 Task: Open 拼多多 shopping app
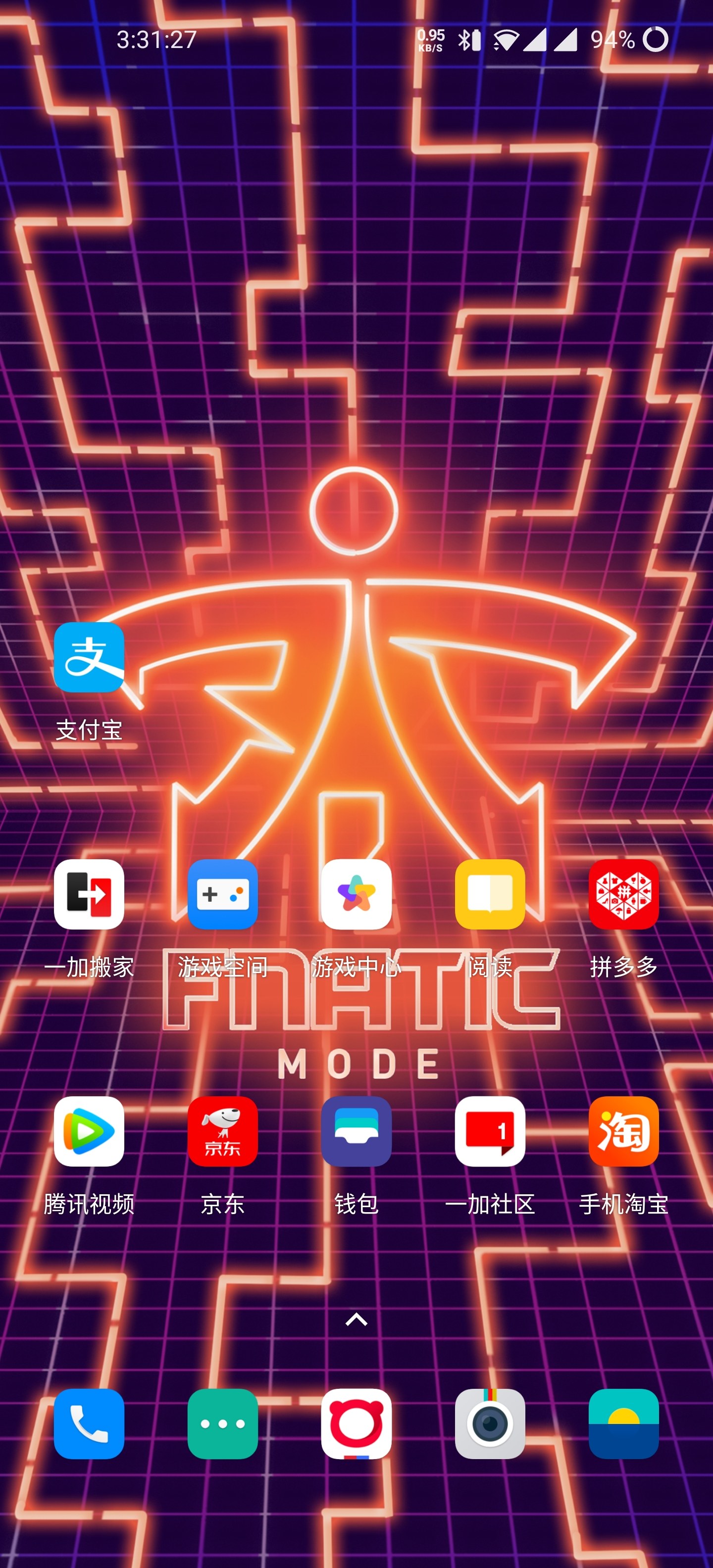[x=623, y=894]
